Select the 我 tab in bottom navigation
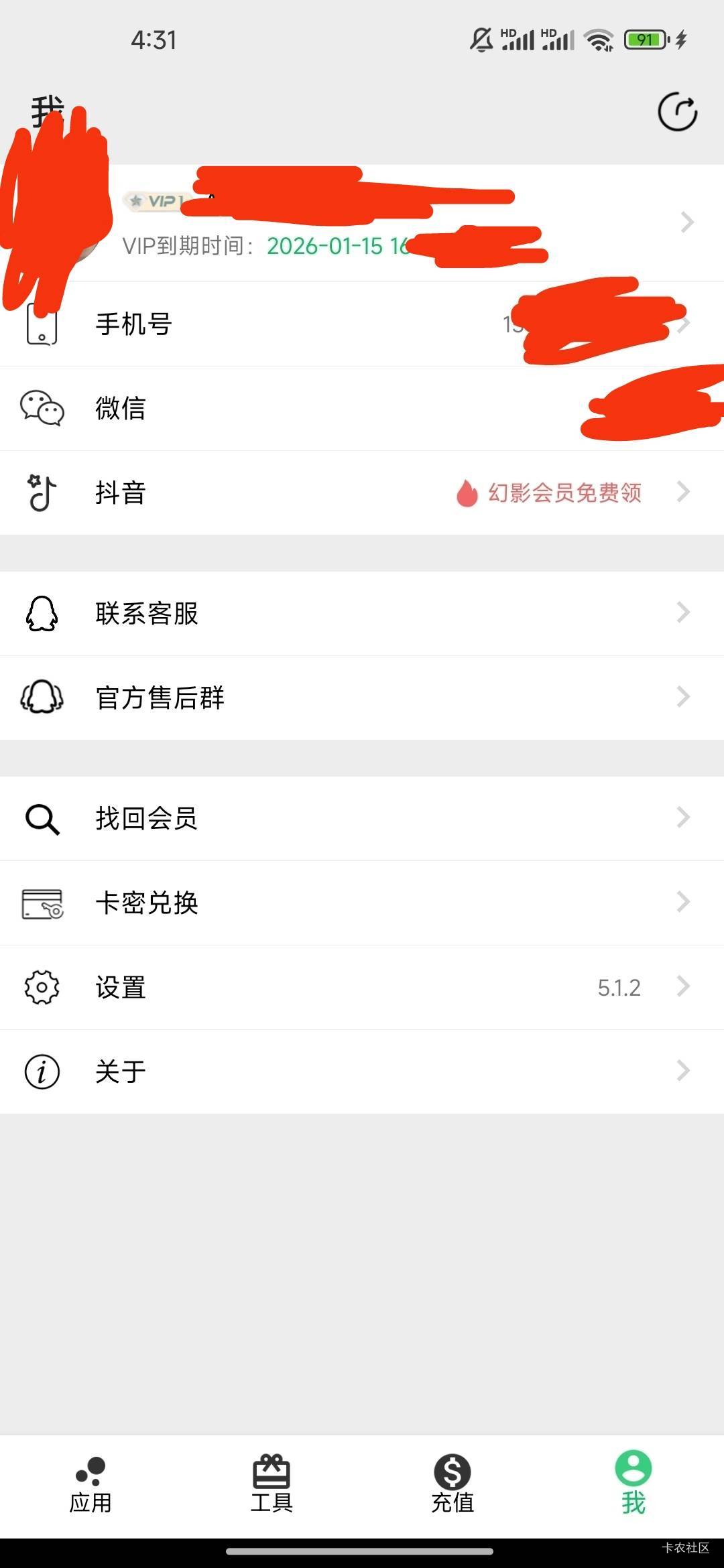Screen dimensions: 724x1568 (633, 1485)
